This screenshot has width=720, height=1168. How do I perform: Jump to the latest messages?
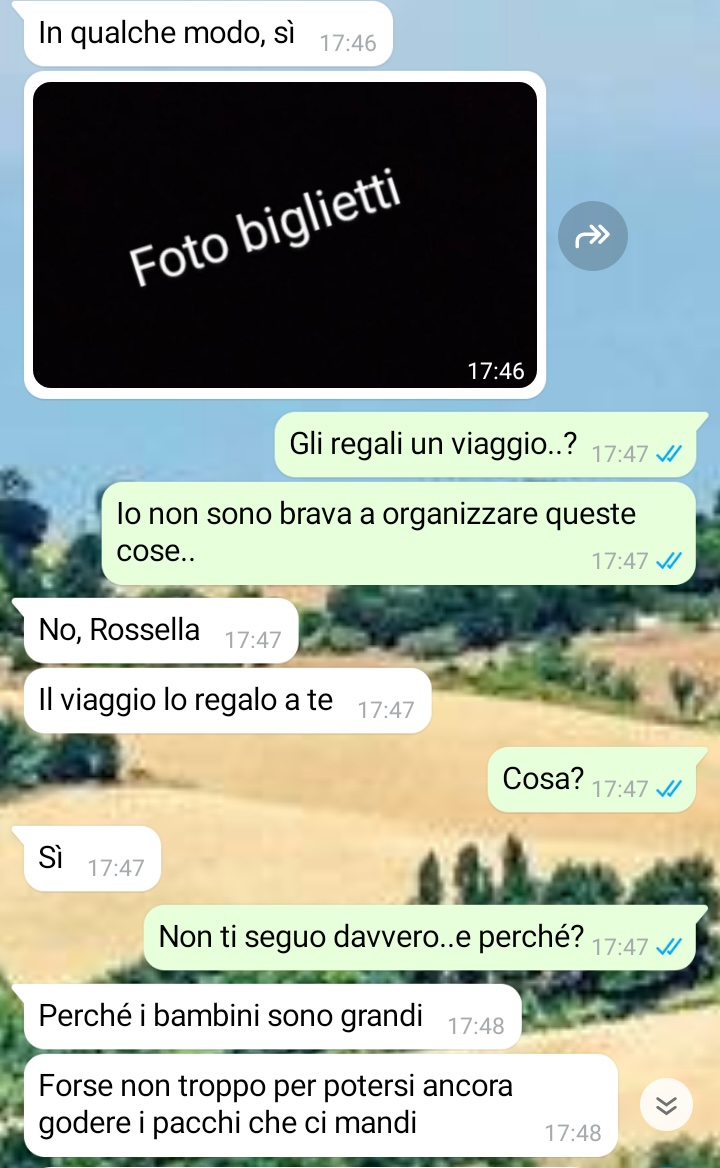tap(667, 1105)
